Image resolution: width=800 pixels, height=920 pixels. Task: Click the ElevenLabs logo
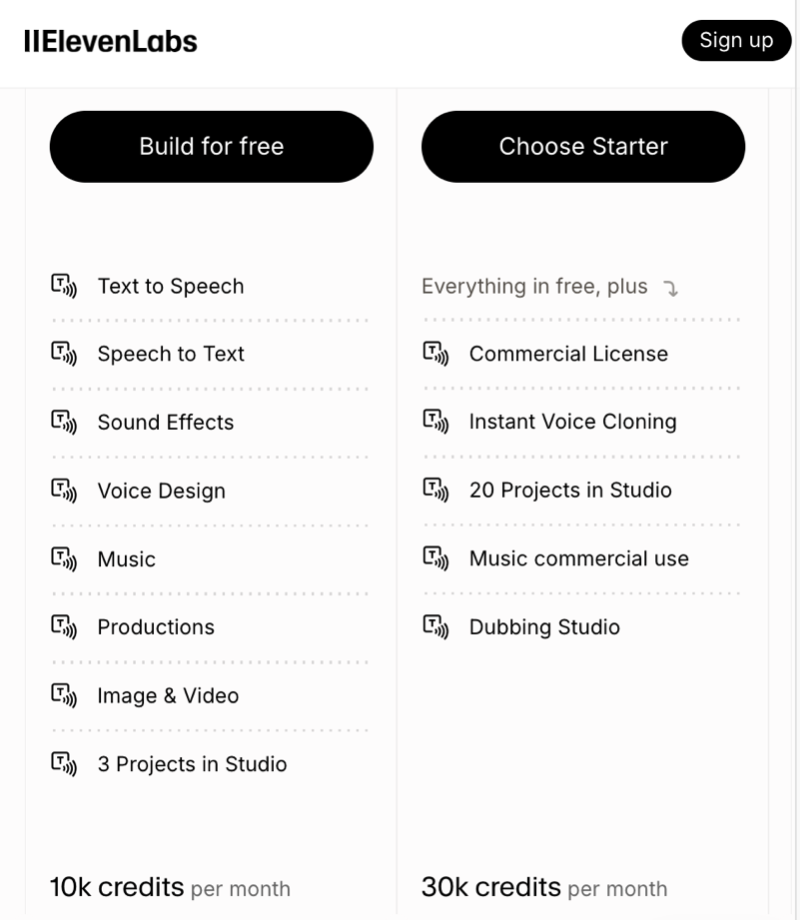(x=110, y=41)
